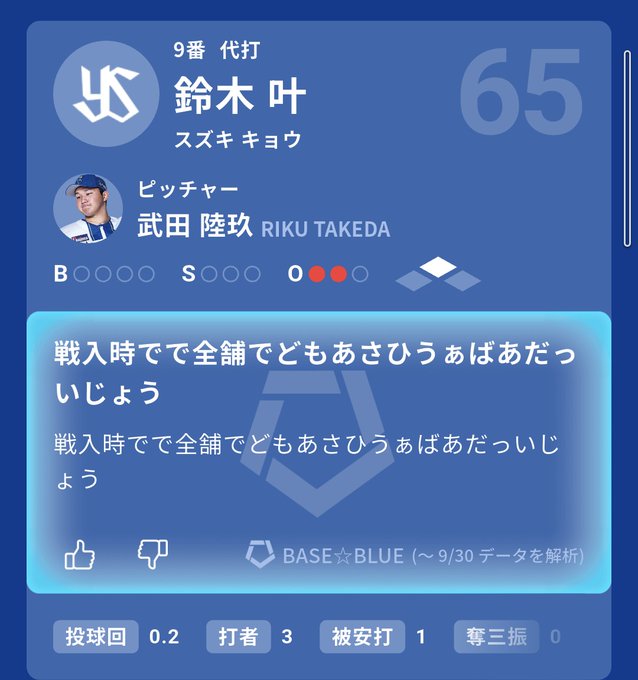Tap the thumbs-up icon on the analysis card

tap(79, 554)
